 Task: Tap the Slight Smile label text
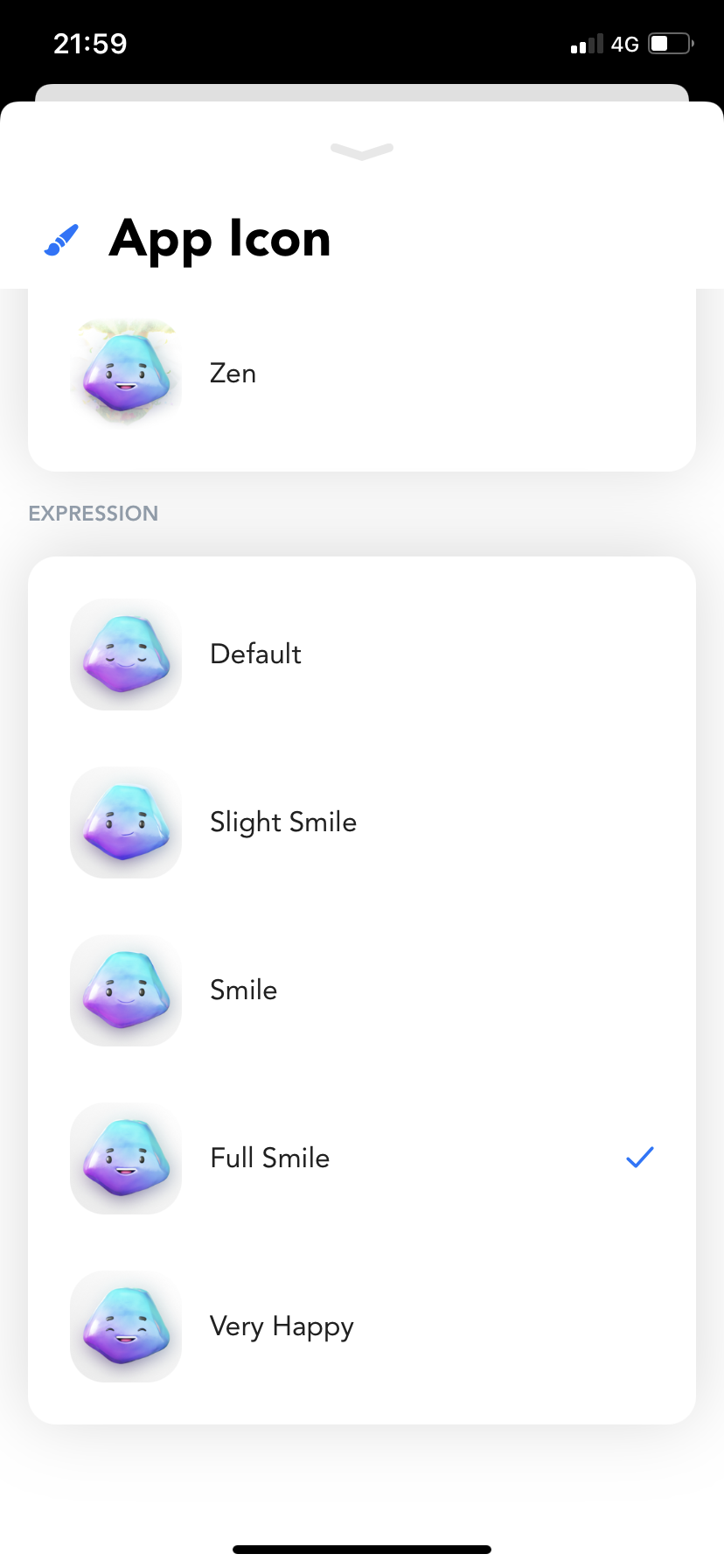point(282,822)
